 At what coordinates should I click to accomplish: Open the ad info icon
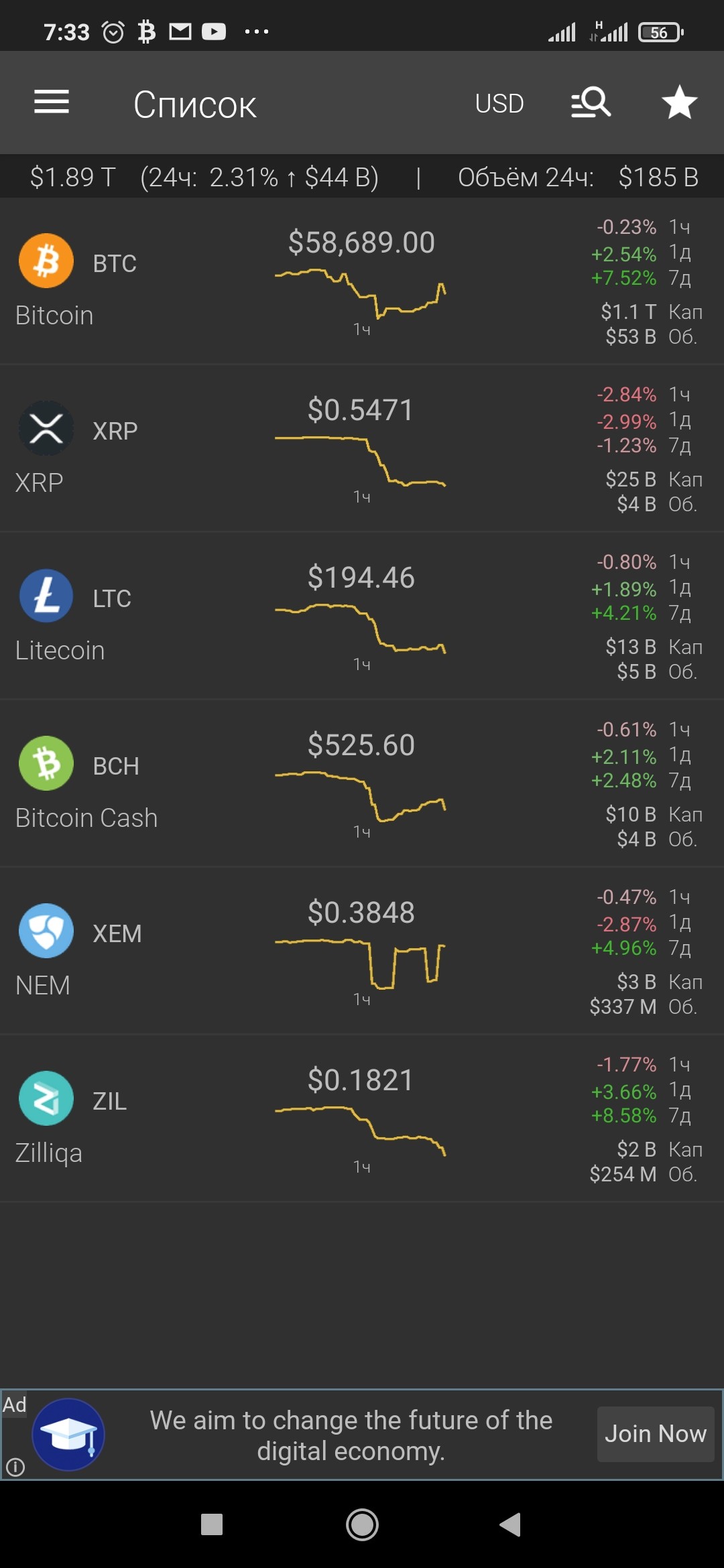point(15,1467)
